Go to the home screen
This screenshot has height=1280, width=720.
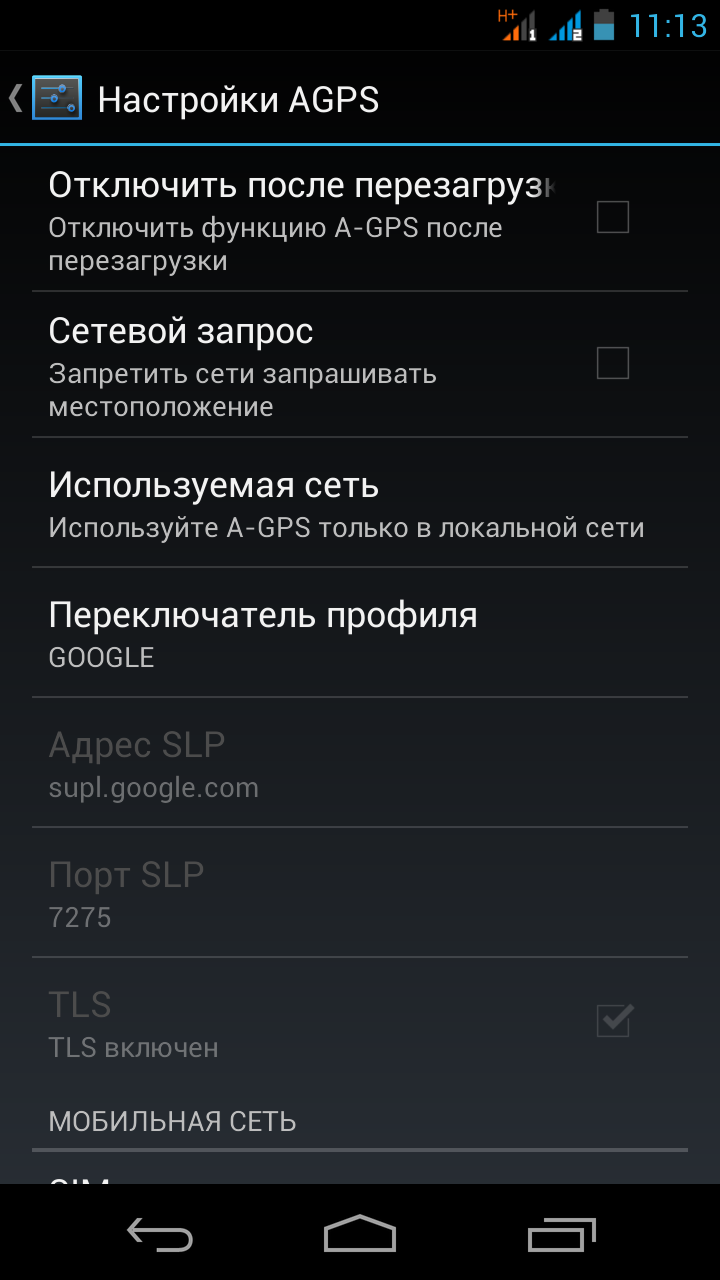pos(360,1235)
